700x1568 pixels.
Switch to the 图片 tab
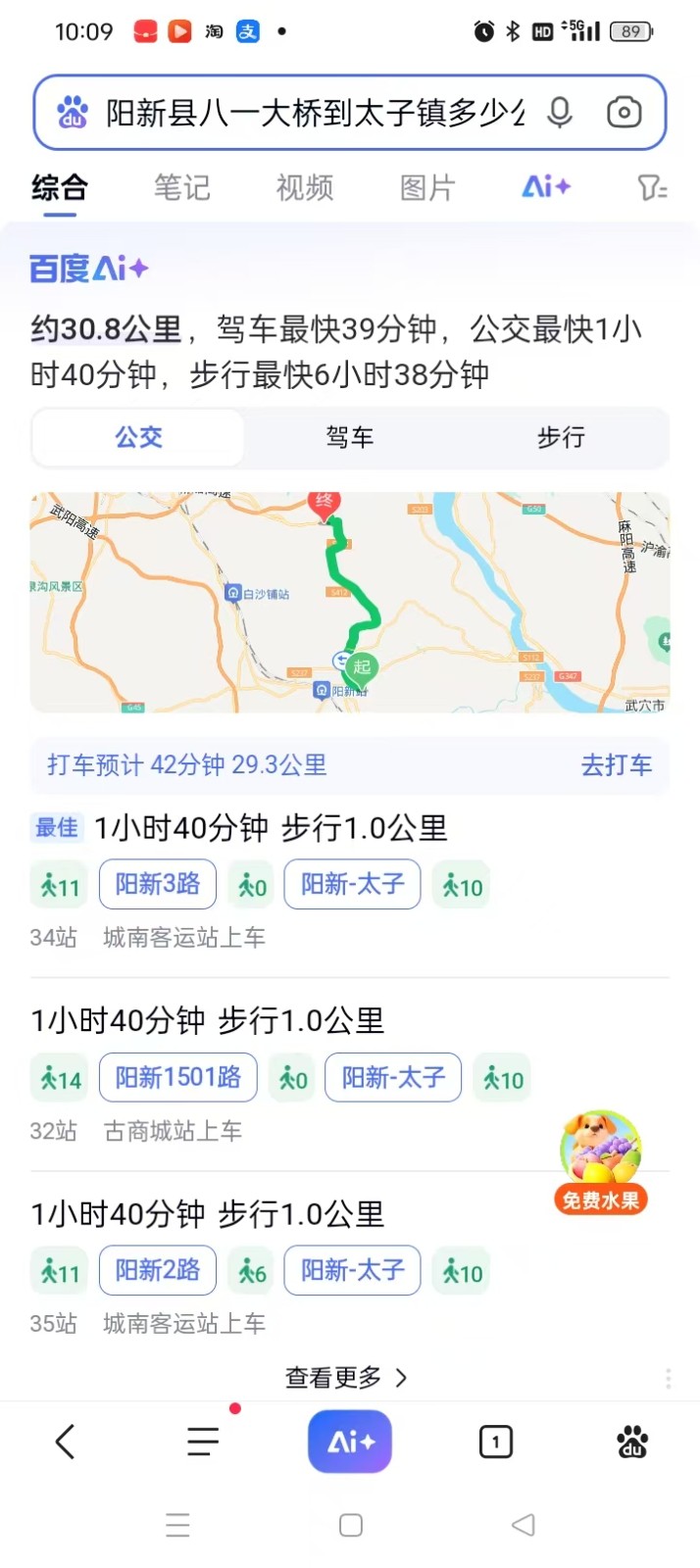coord(427,187)
